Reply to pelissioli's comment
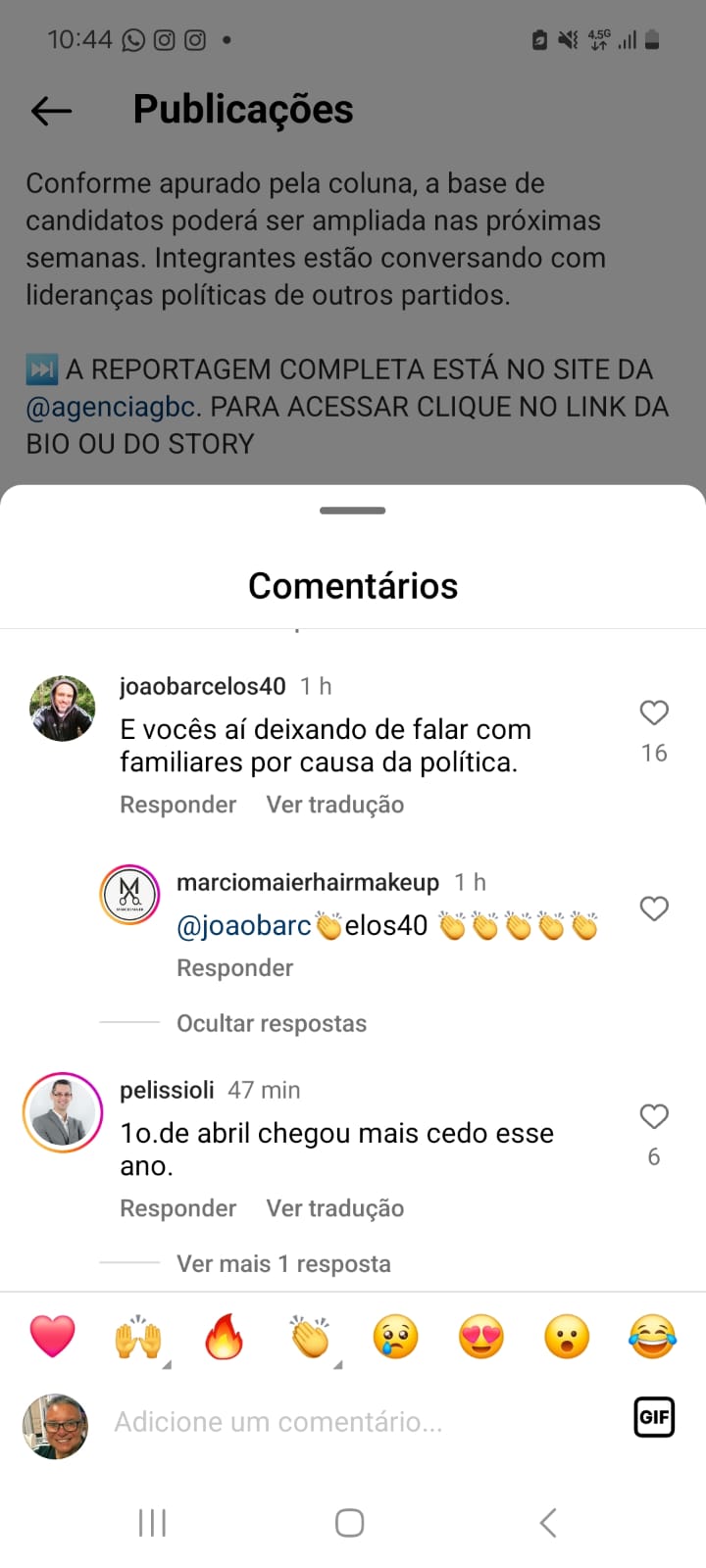Screen dimensions: 706x1568 tap(177, 1208)
